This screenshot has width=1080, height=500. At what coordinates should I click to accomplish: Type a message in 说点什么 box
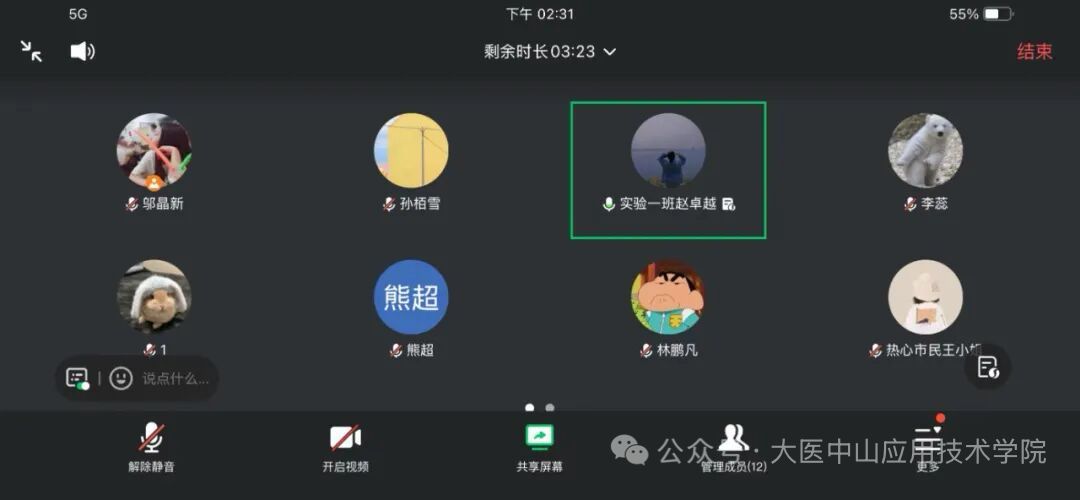[175, 379]
